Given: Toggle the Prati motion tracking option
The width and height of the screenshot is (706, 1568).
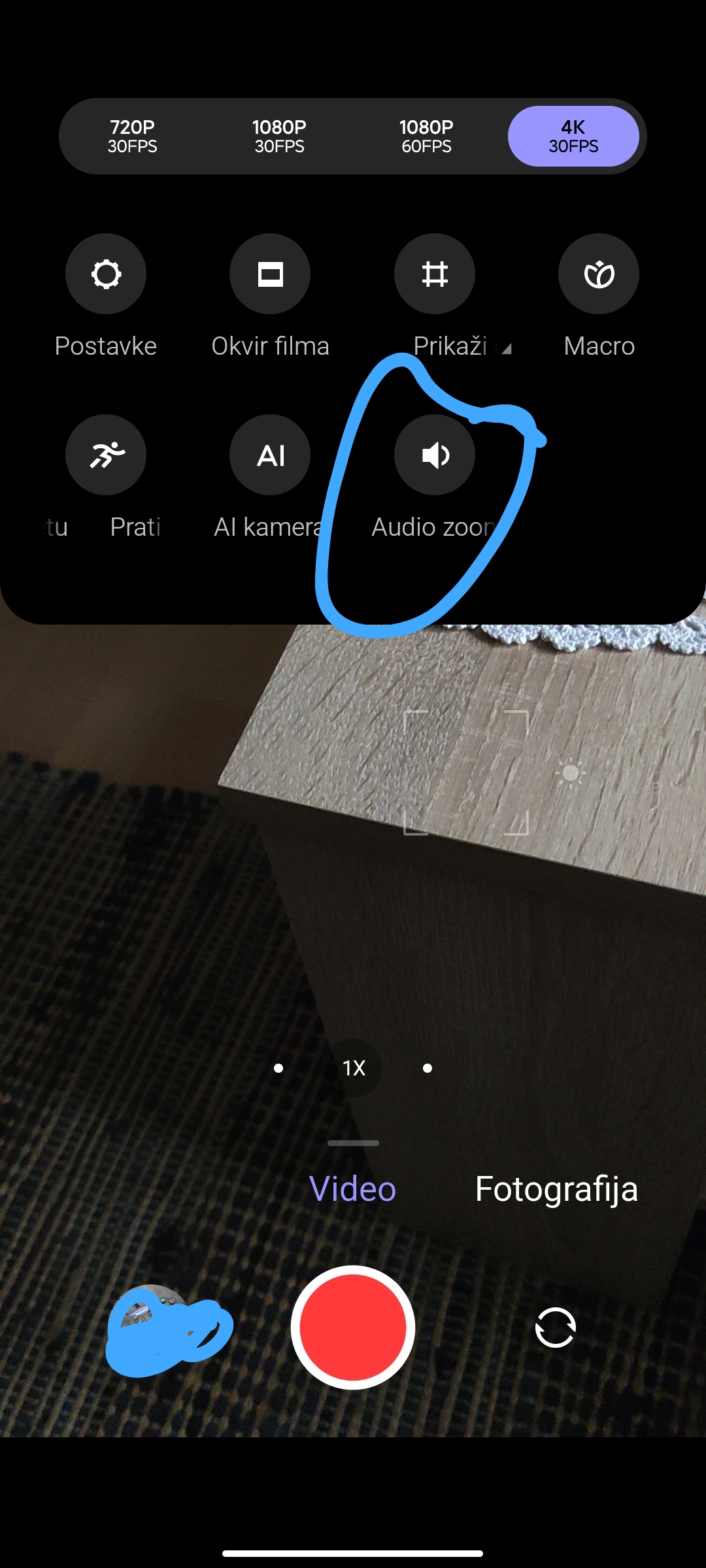Looking at the screenshot, I should 106,455.
